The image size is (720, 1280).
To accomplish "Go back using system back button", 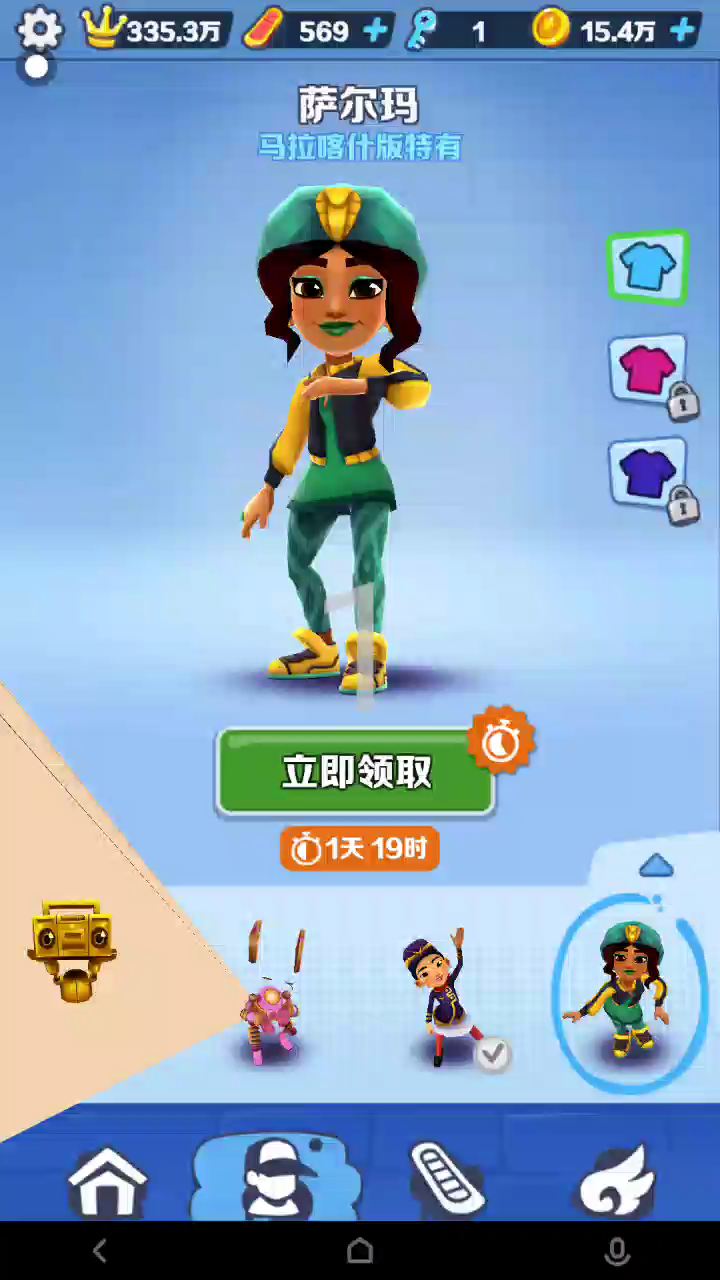I will point(99,1250).
